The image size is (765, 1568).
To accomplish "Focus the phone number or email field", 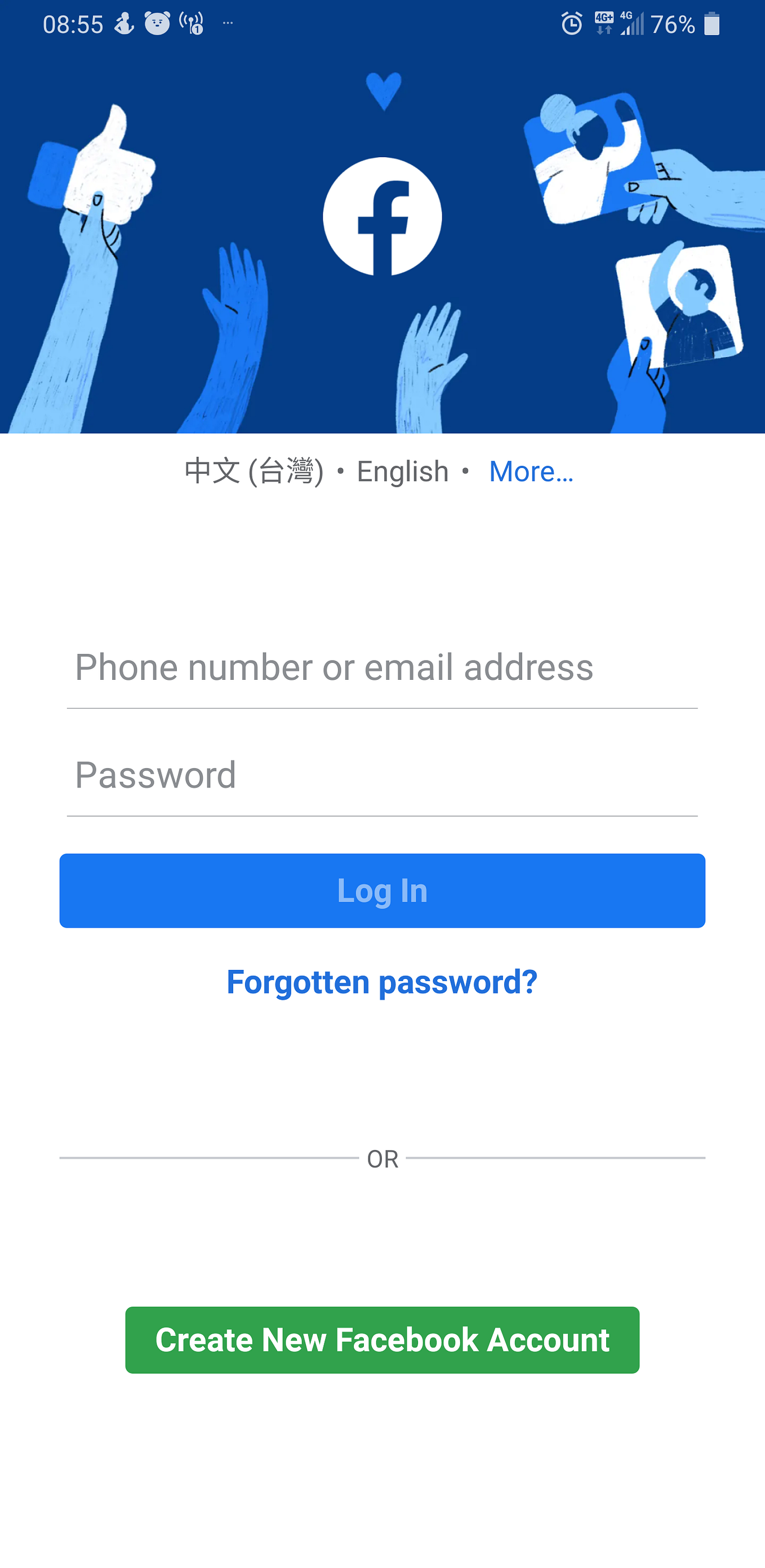I will 382,669.
